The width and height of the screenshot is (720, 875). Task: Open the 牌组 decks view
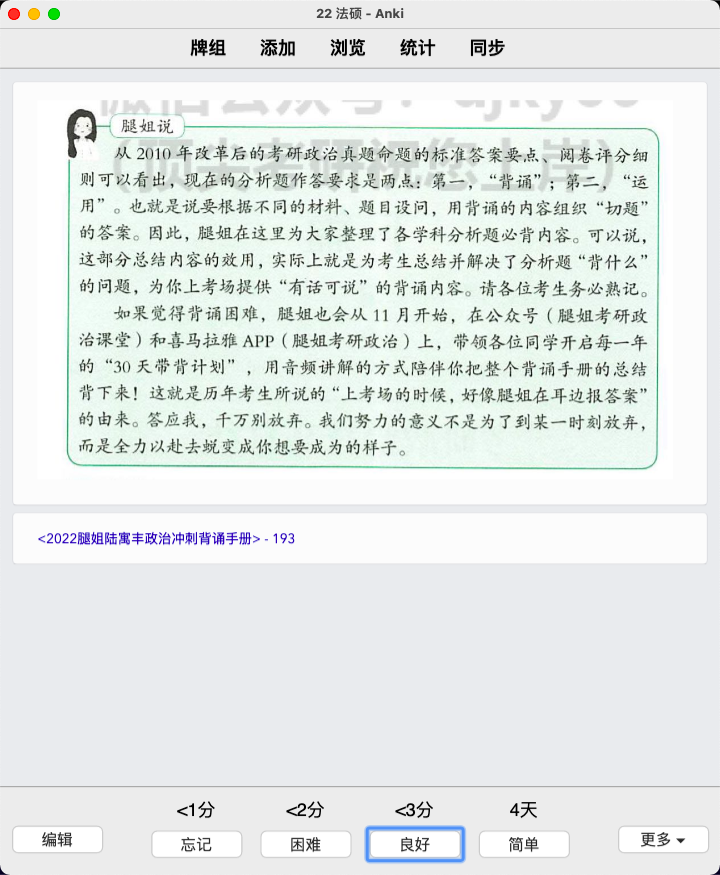tap(208, 48)
